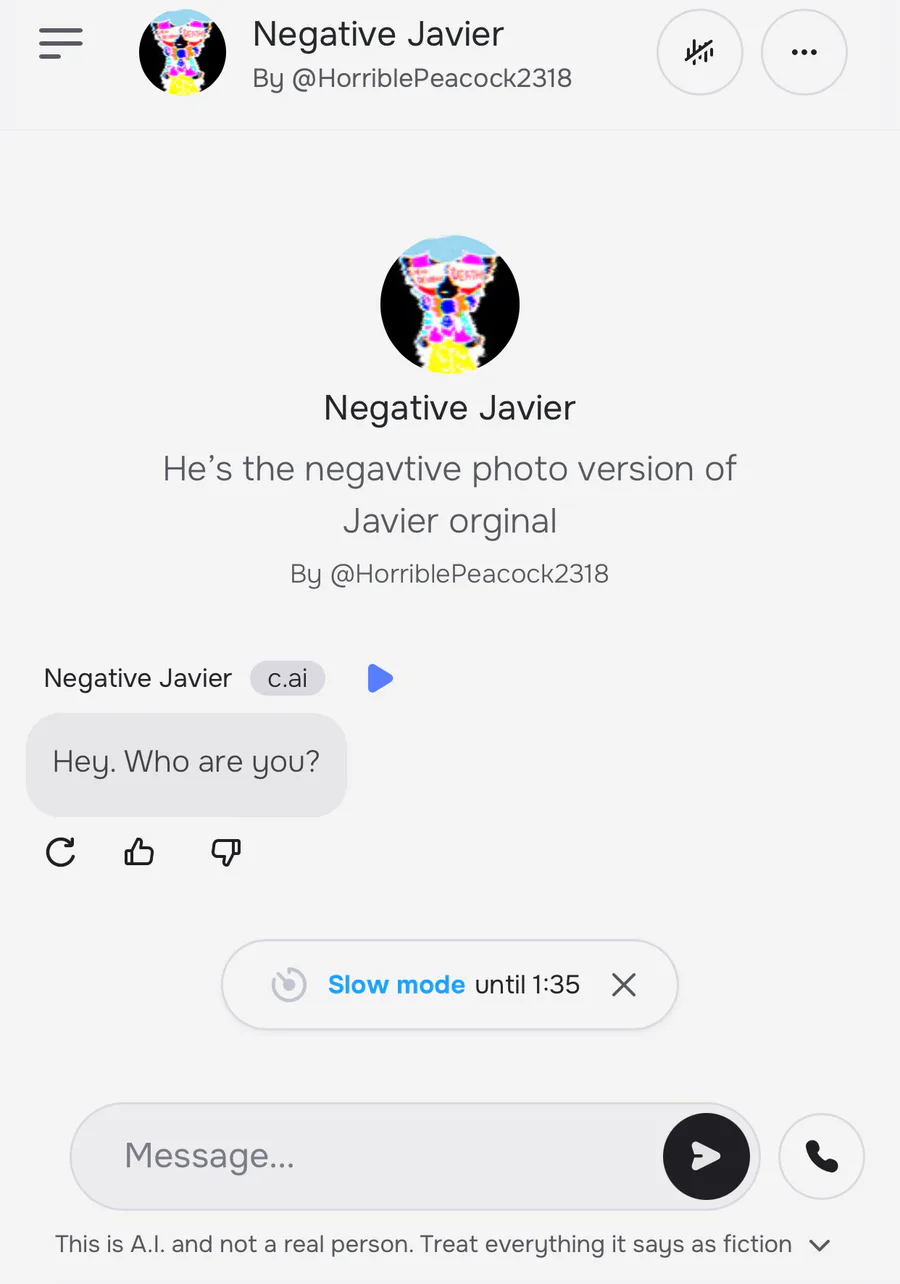Tap the voice waveform icon in header
This screenshot has width=900, height=1284.
coord(699,52)
